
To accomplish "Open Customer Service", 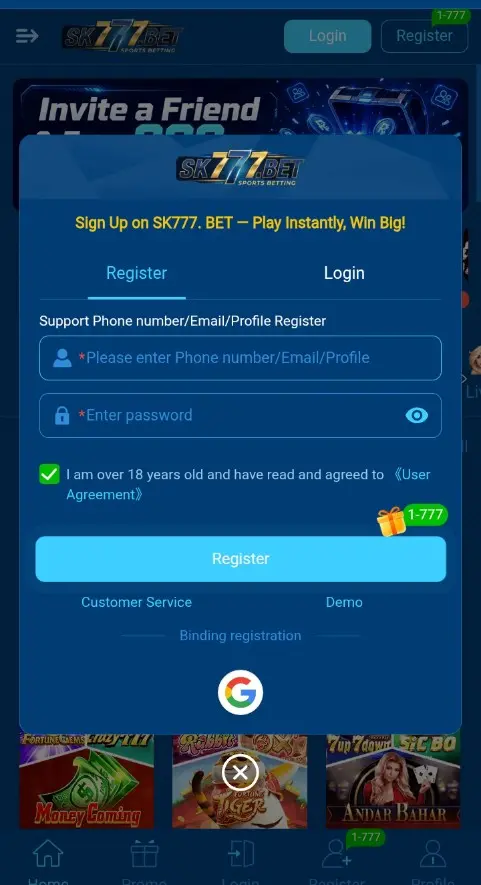I will pos(137,602).
